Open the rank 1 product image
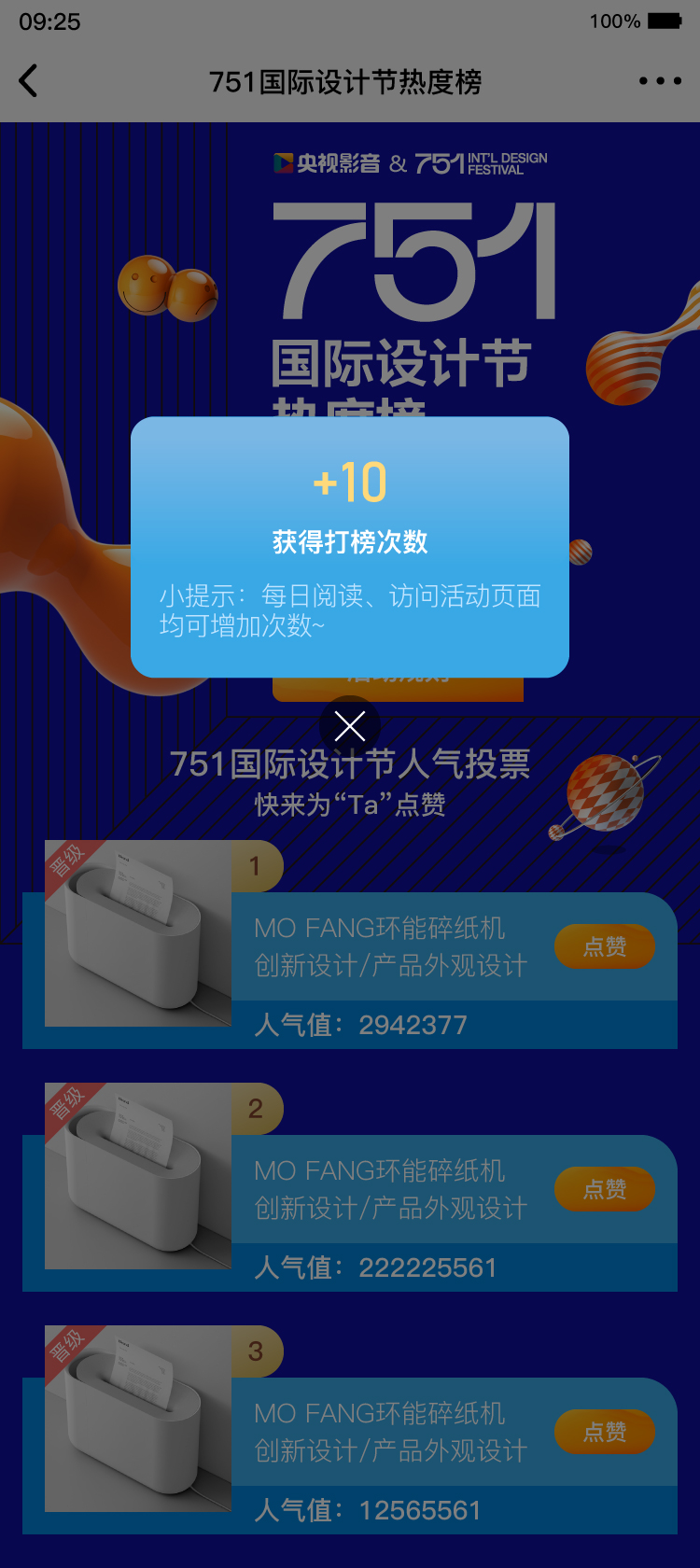Screen dimensions: 700x1568 (x=138, y=933)
